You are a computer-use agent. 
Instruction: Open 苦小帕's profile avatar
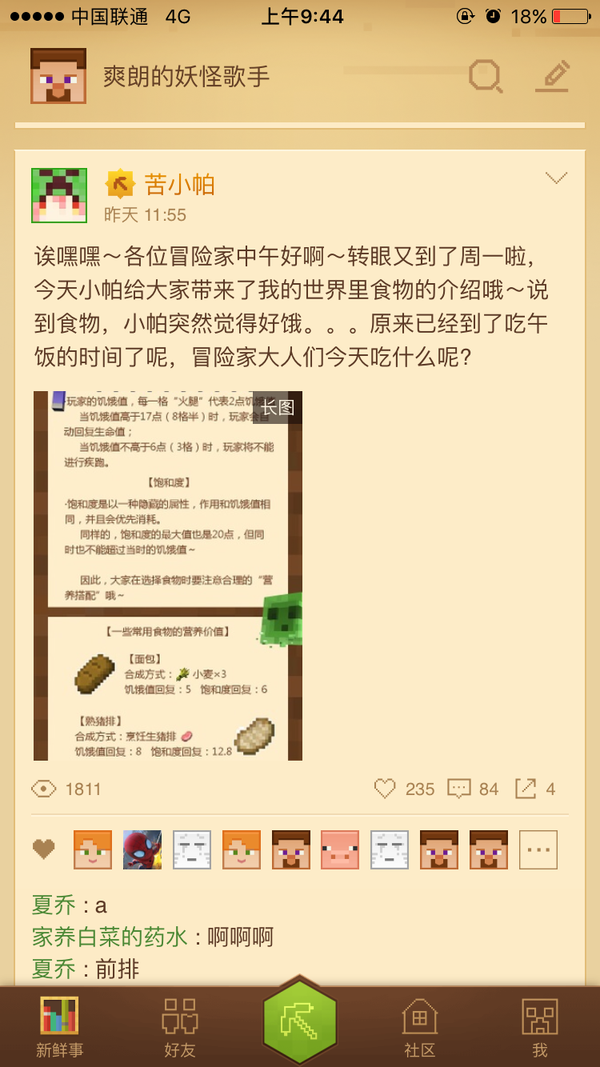(x=59, y=196)
